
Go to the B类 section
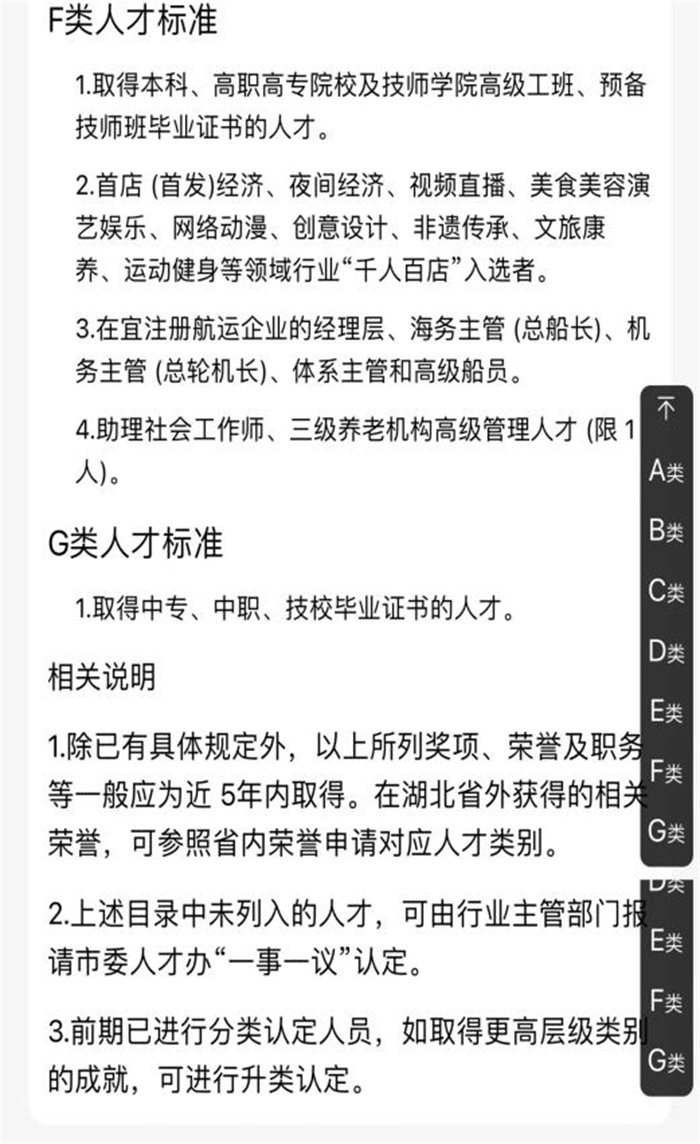(x=666, y=530)
